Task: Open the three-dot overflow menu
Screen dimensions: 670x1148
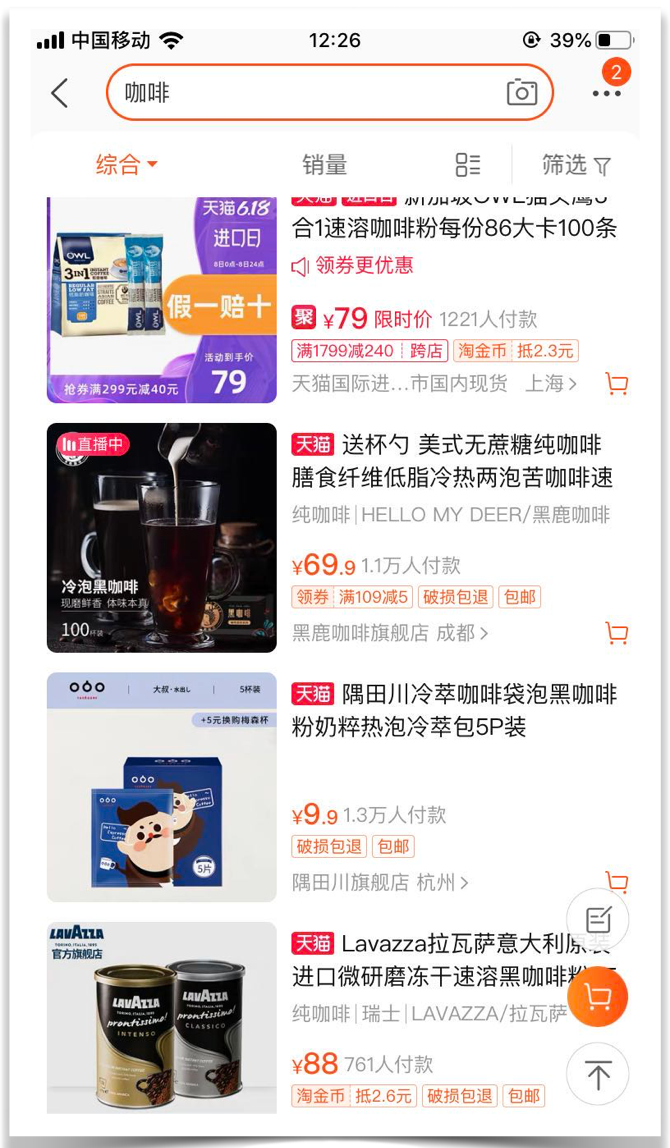Action: [606, 92]
